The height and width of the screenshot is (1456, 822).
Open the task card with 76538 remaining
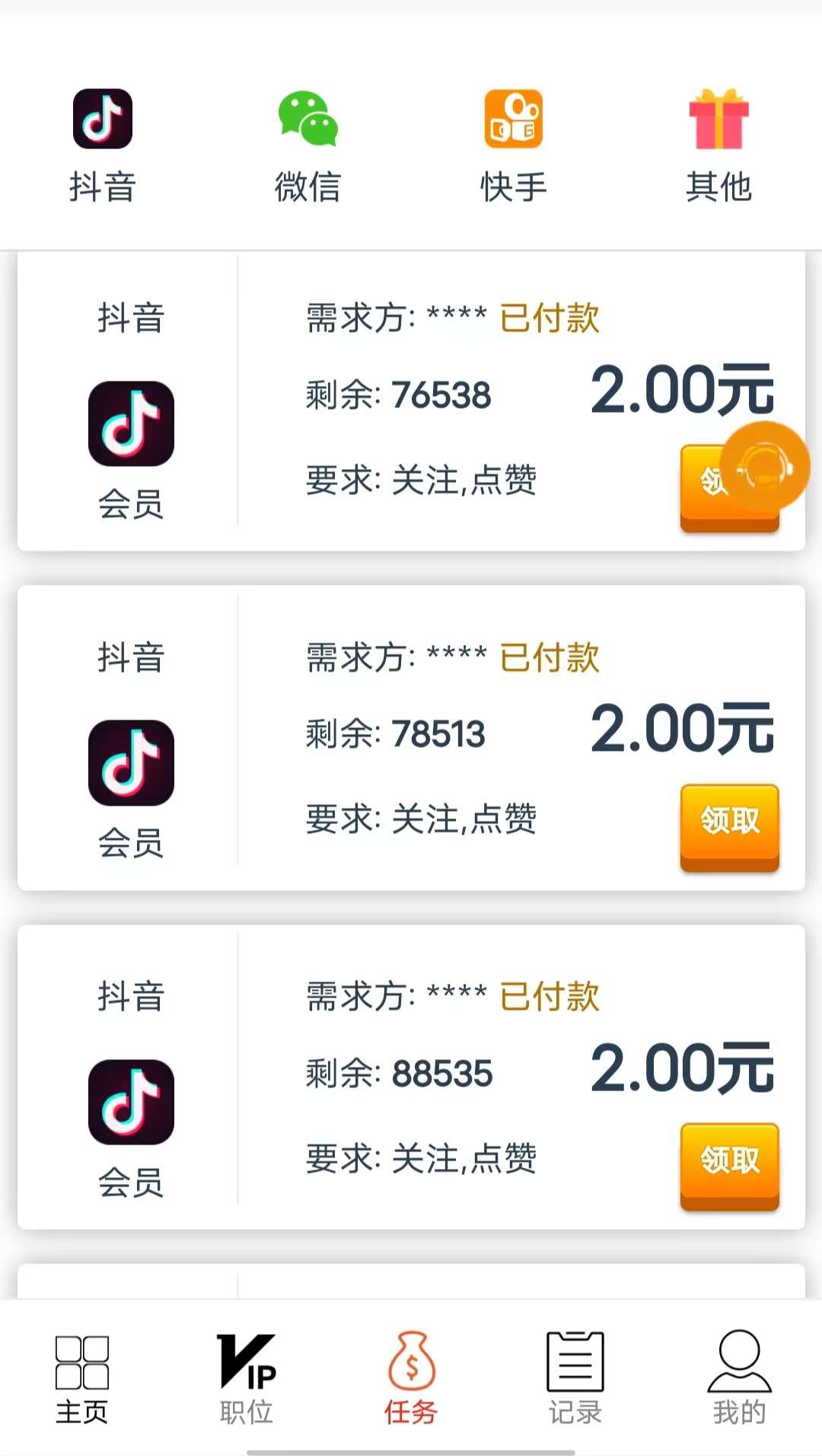(411, 401)
